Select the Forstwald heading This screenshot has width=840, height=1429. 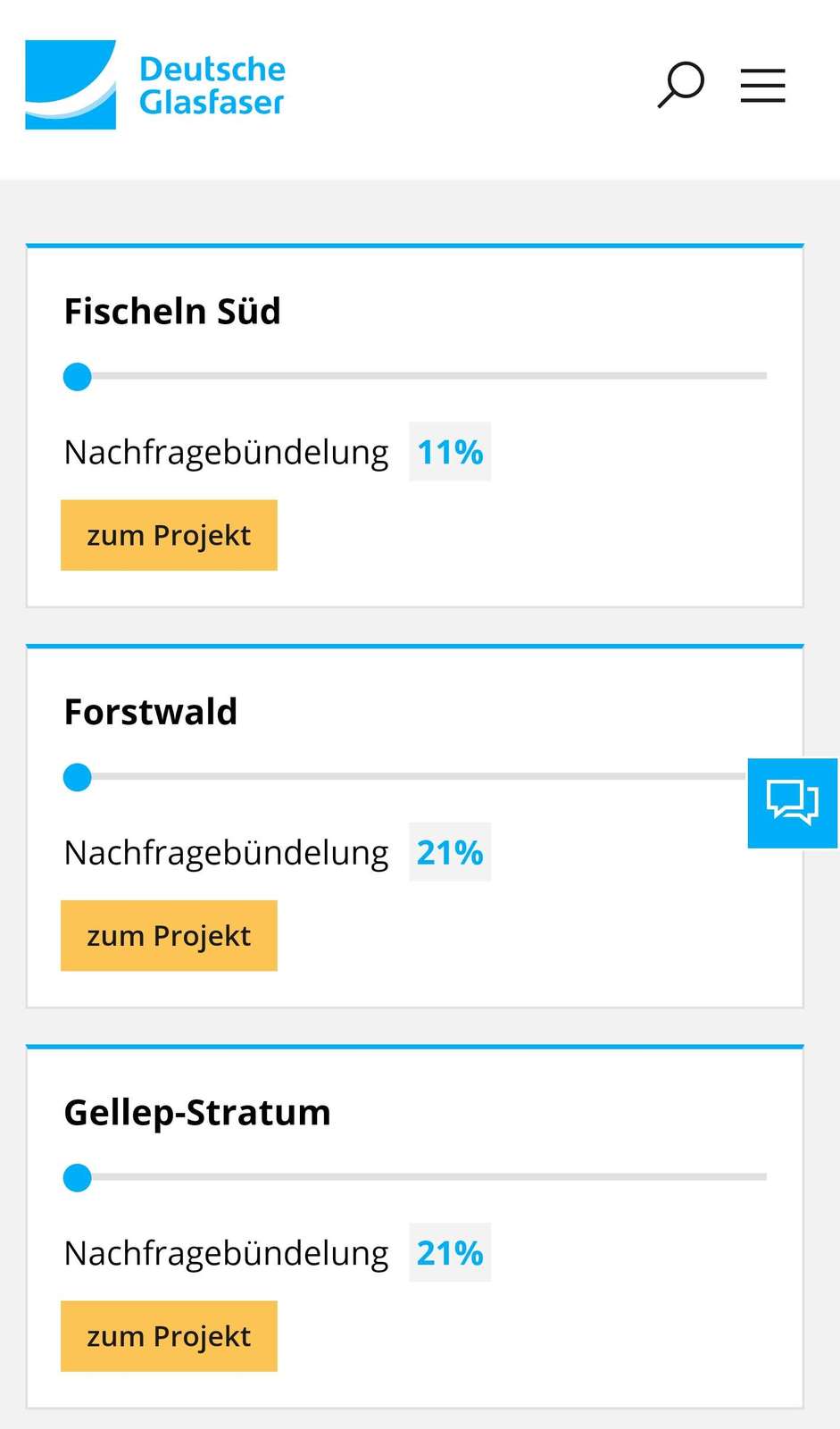[x=150, y=711]
